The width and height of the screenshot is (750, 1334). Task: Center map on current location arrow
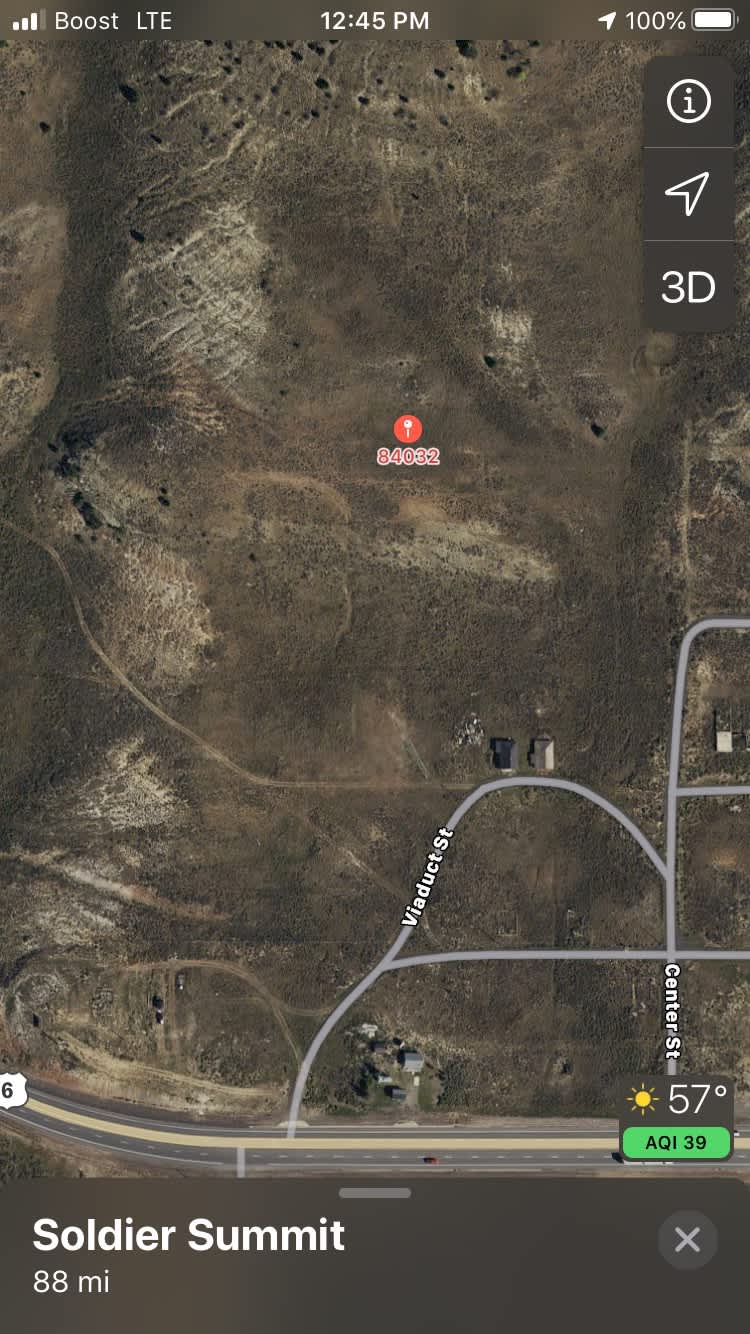click(x=688, y=194)
